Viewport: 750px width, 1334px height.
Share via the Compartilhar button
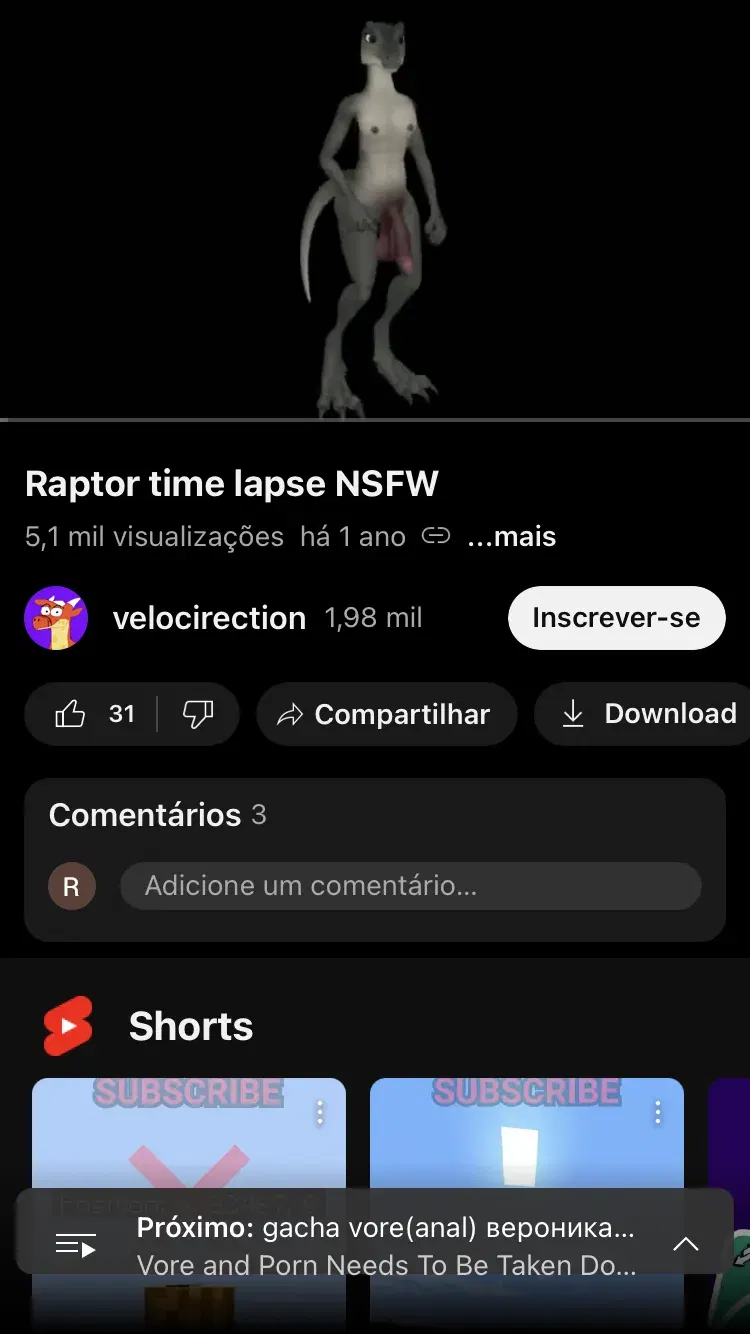point(386,714)
